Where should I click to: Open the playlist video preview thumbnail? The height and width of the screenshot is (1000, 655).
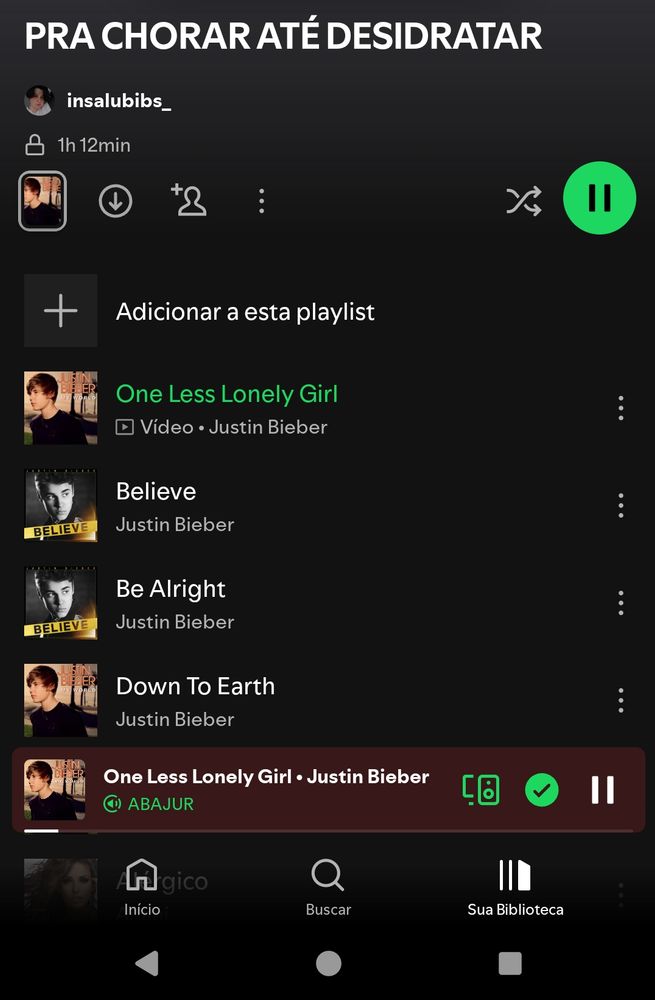click(x=43, y=201)
